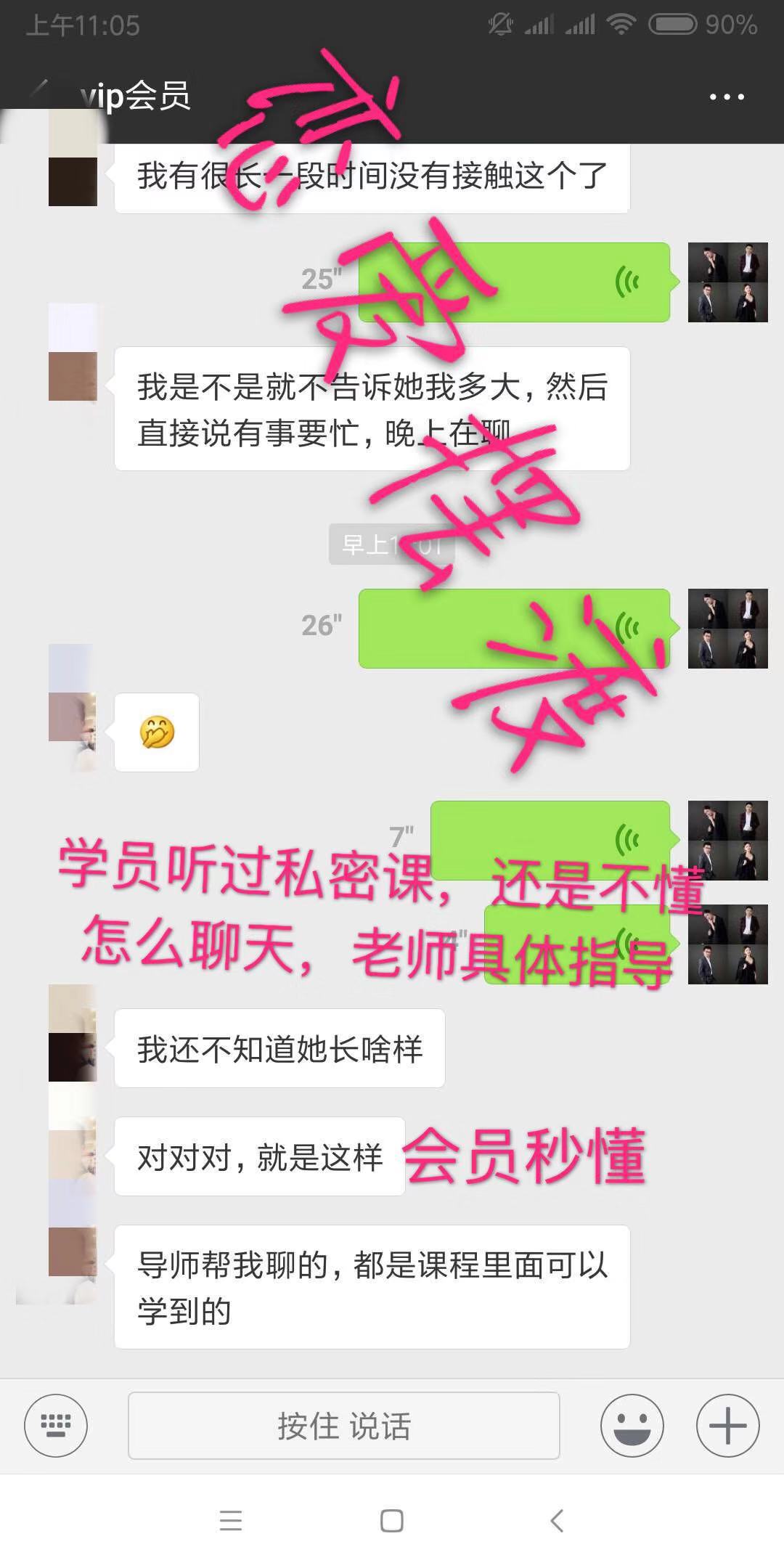
Task: Go to the system home screen
Action: pos(392,1520)
